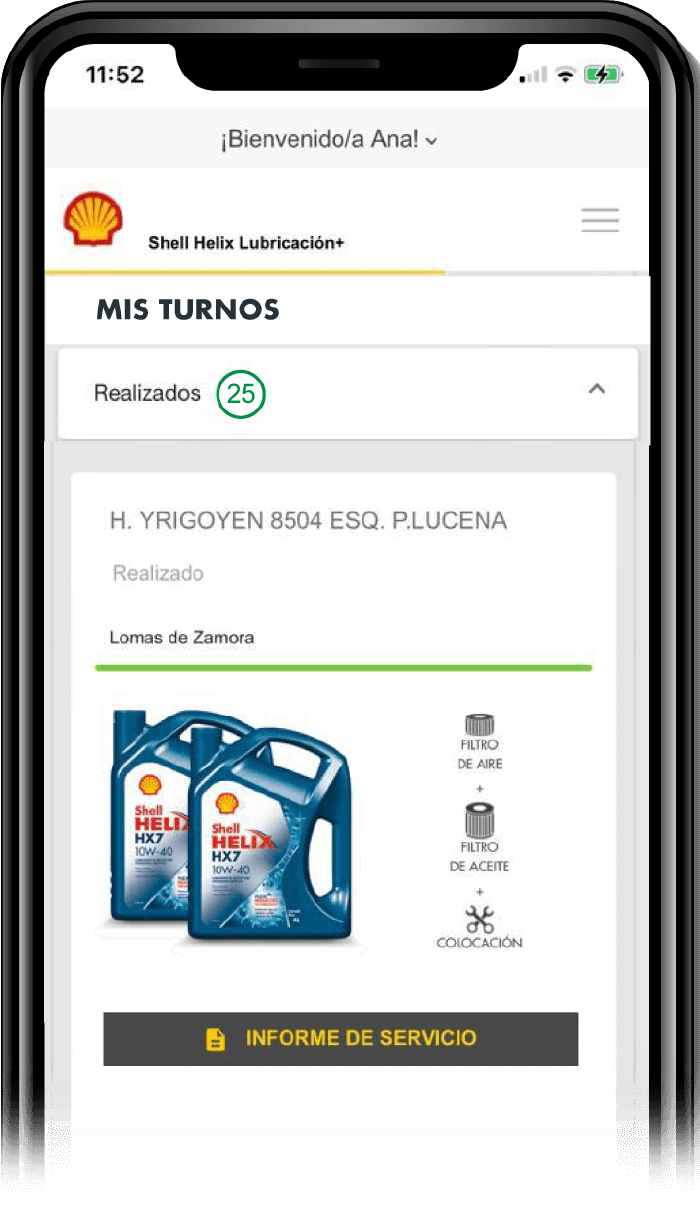Screen dimensions: 700x1221
Task: Open the hamburger menu
Action: (600, 220)
